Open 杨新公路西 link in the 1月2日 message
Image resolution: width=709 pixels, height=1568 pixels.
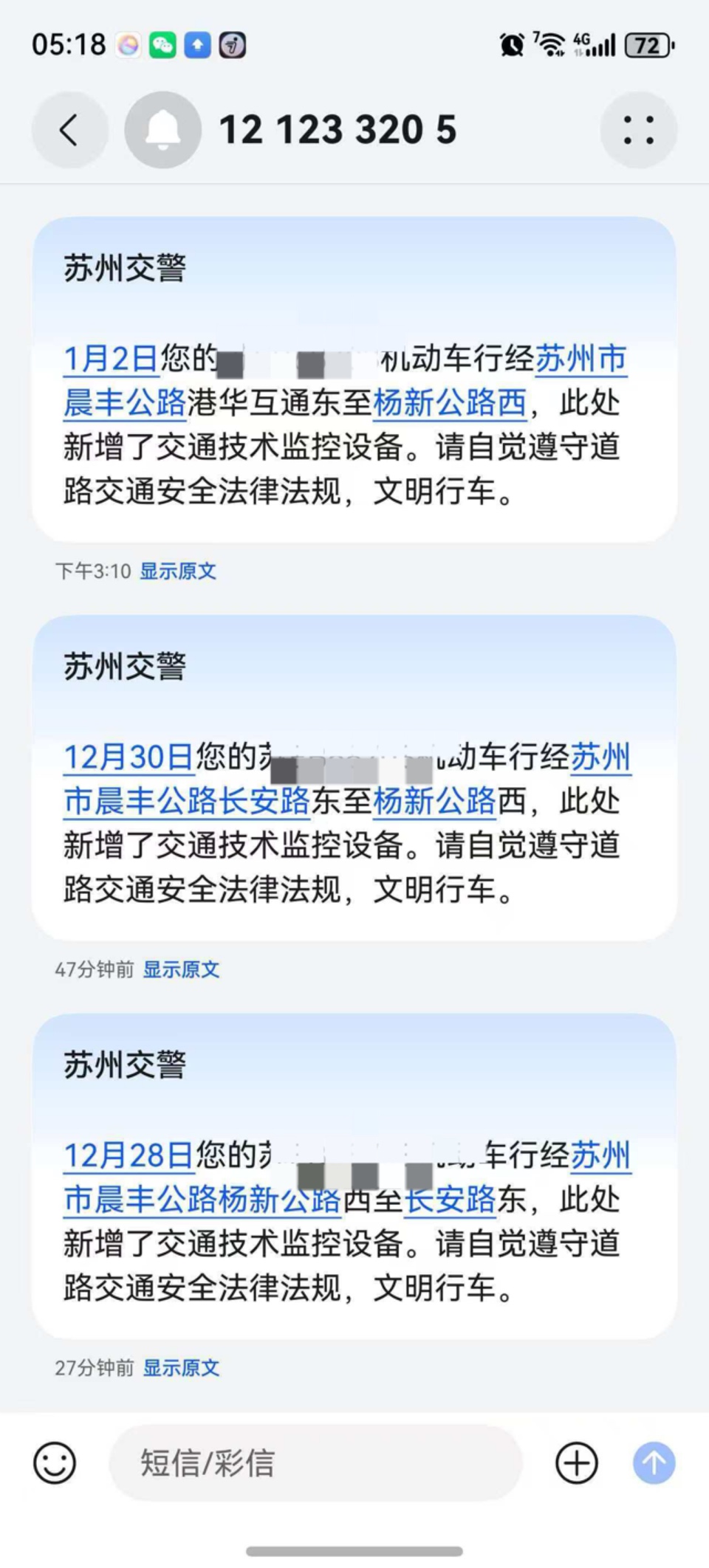point(450,403)
